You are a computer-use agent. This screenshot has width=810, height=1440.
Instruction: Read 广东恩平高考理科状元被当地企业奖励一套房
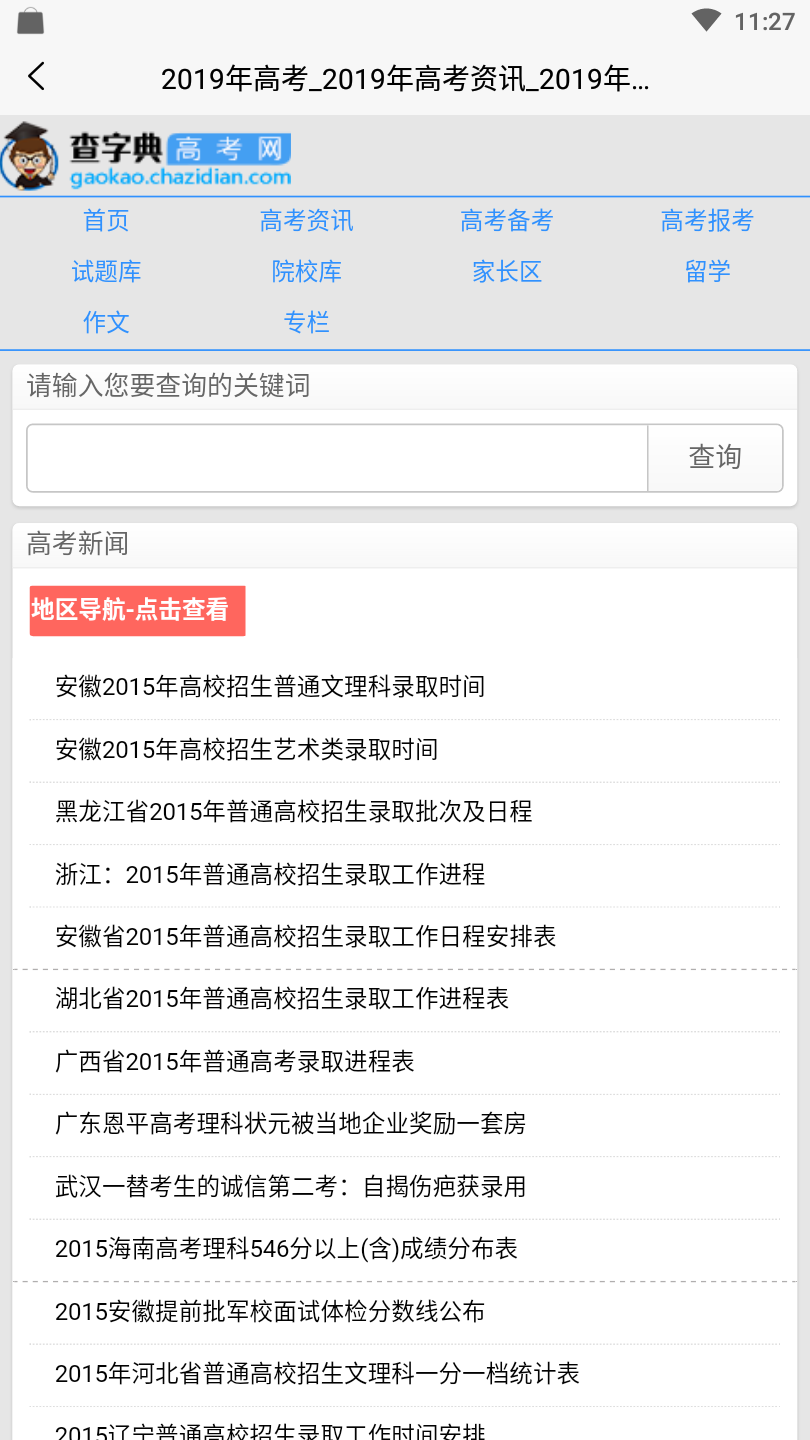tap(290, 1124)
